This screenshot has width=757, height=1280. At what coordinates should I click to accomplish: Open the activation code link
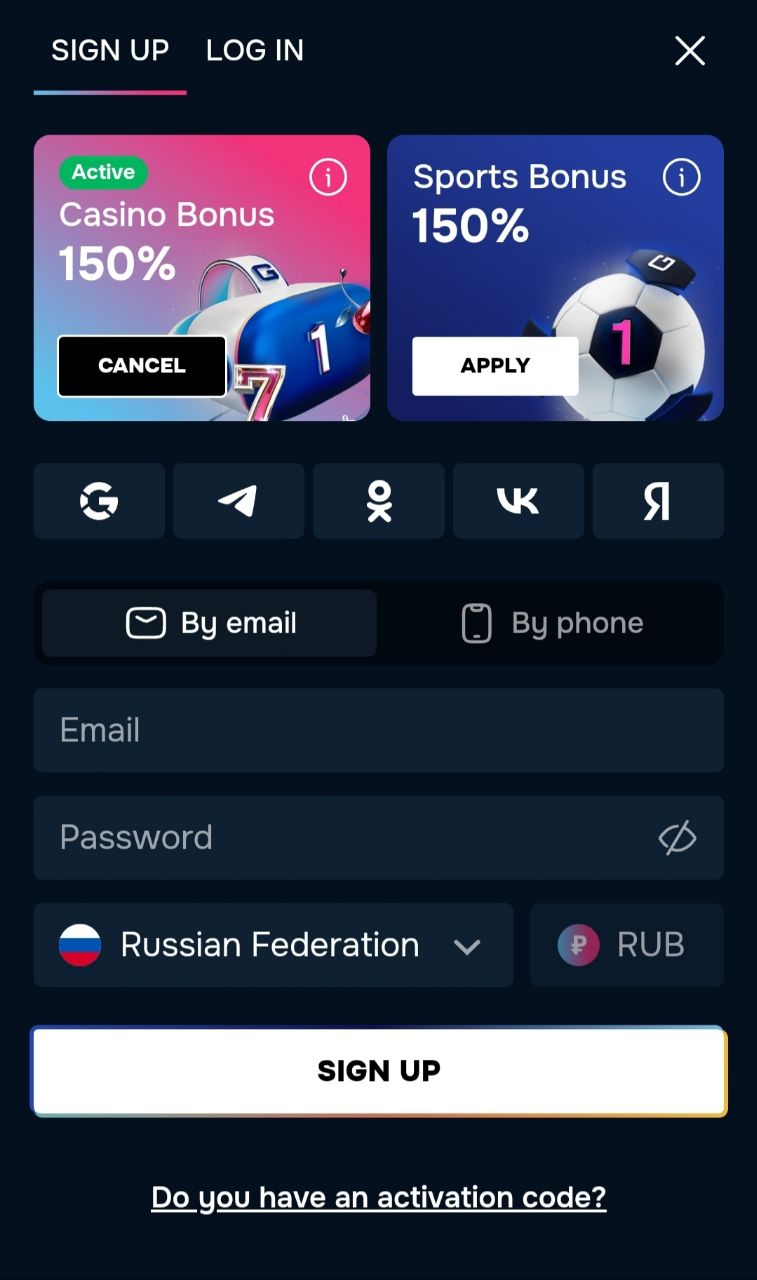pos(378,1197)
